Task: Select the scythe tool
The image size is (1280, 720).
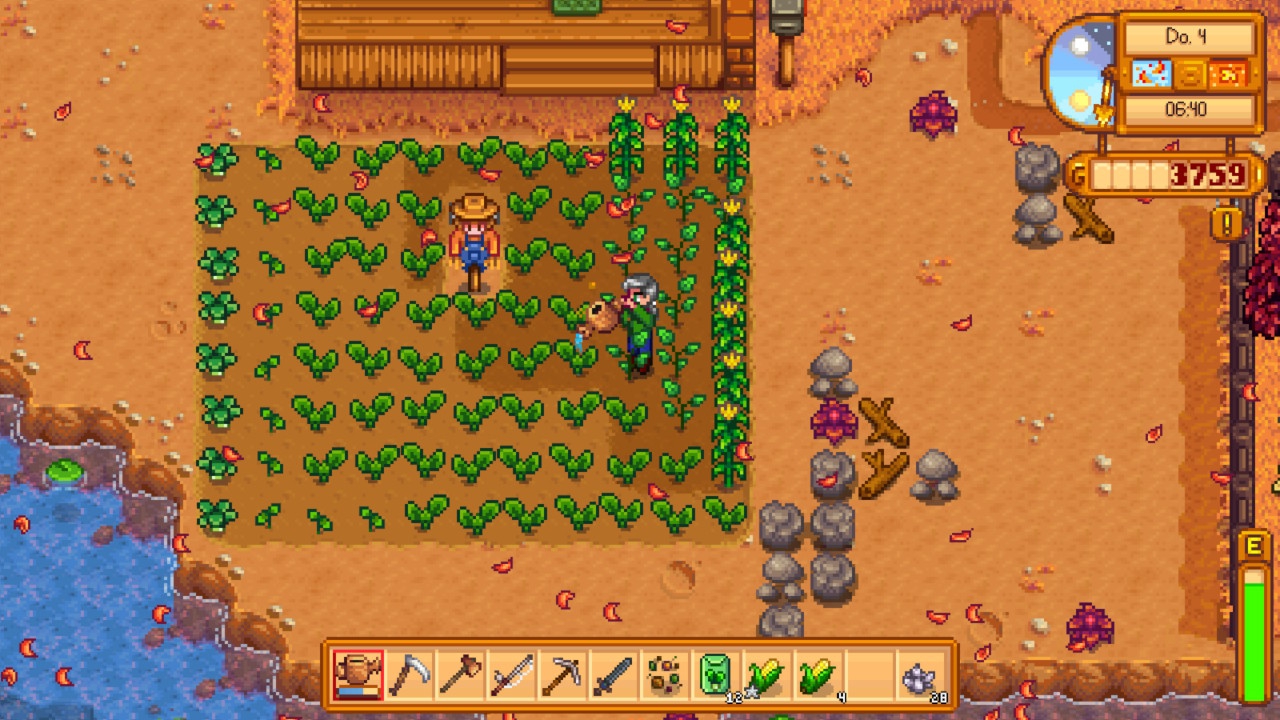Action: pos(409,676)
